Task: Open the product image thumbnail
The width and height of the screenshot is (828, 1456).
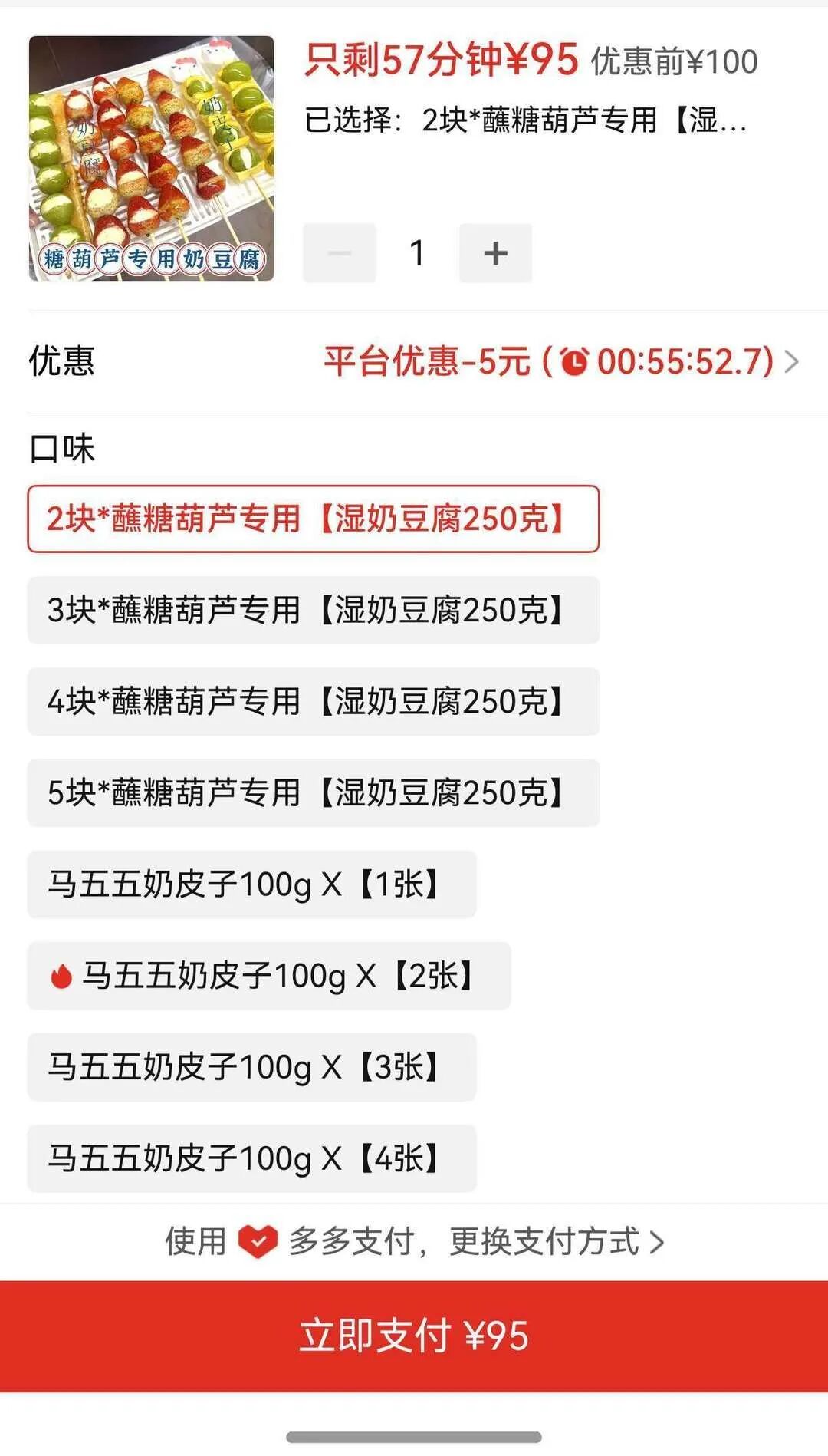Action: coord(151,158)
